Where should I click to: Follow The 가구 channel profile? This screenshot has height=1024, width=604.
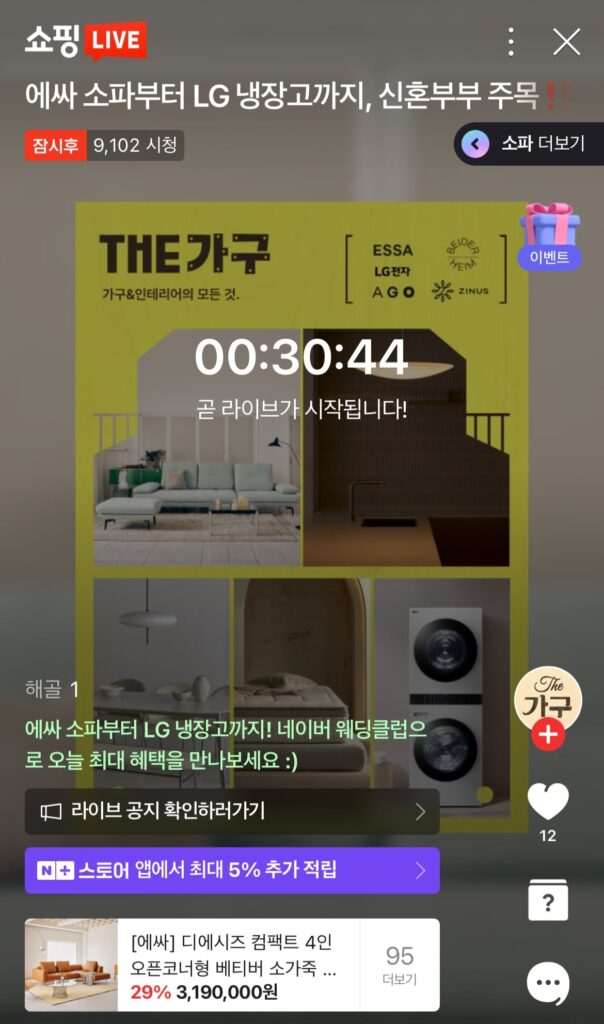(x=547, y=736)
